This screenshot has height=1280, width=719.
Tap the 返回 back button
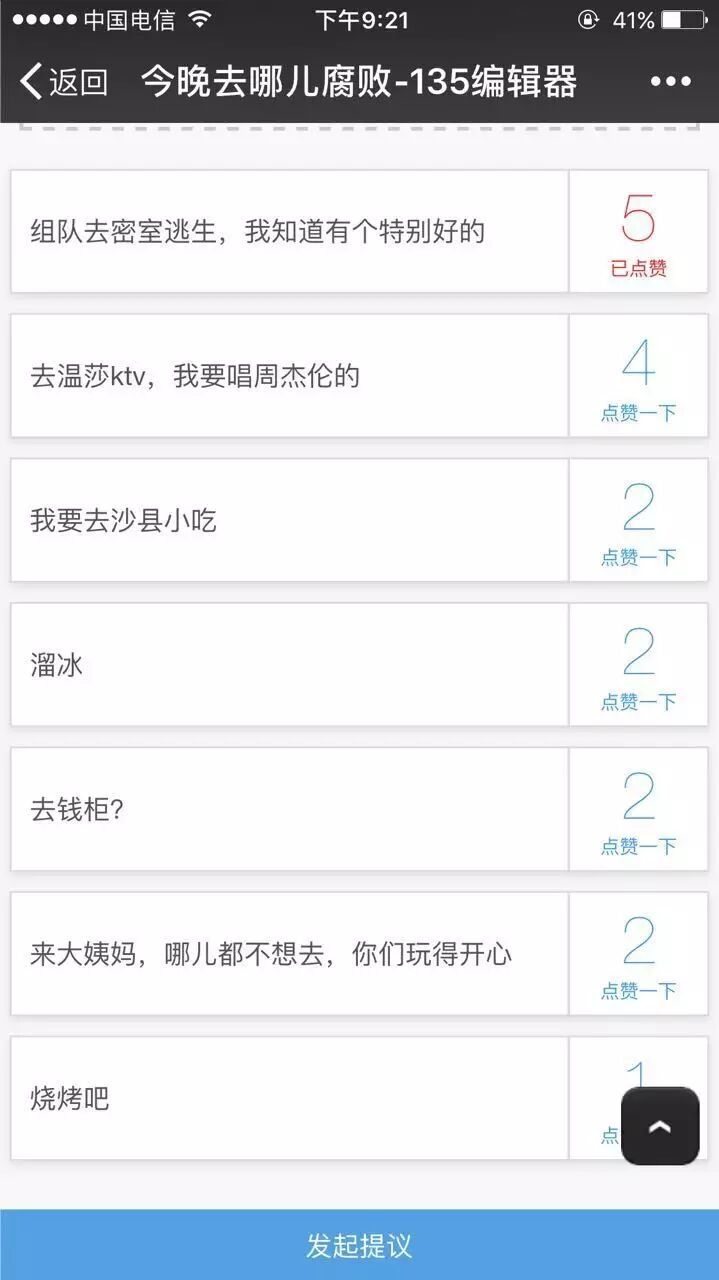click(x=64, y=82)
